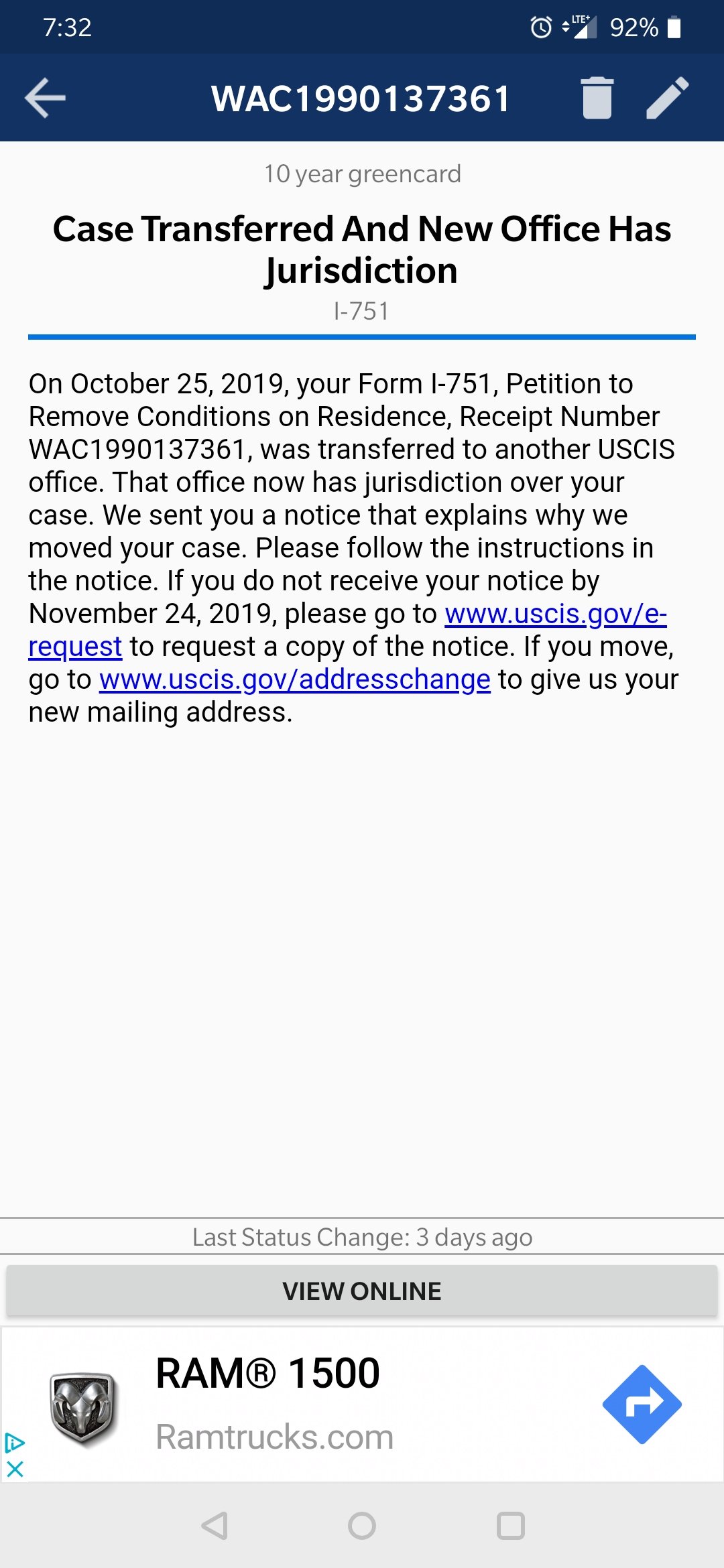724x1568 pixels.
Task: Open the AdChoices info icon
Action: pyautogui.click(x=15, y=1443)
